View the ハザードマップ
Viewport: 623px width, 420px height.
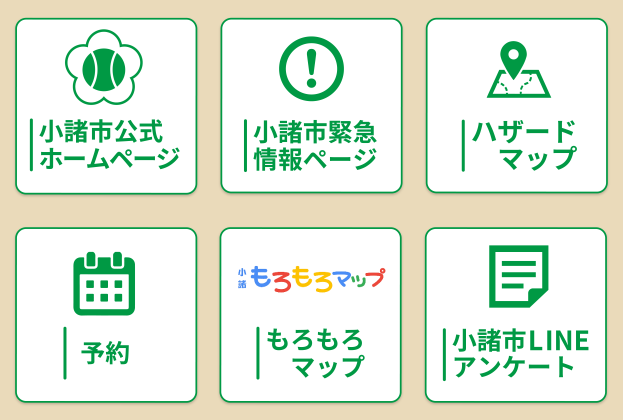click(516, 106)
